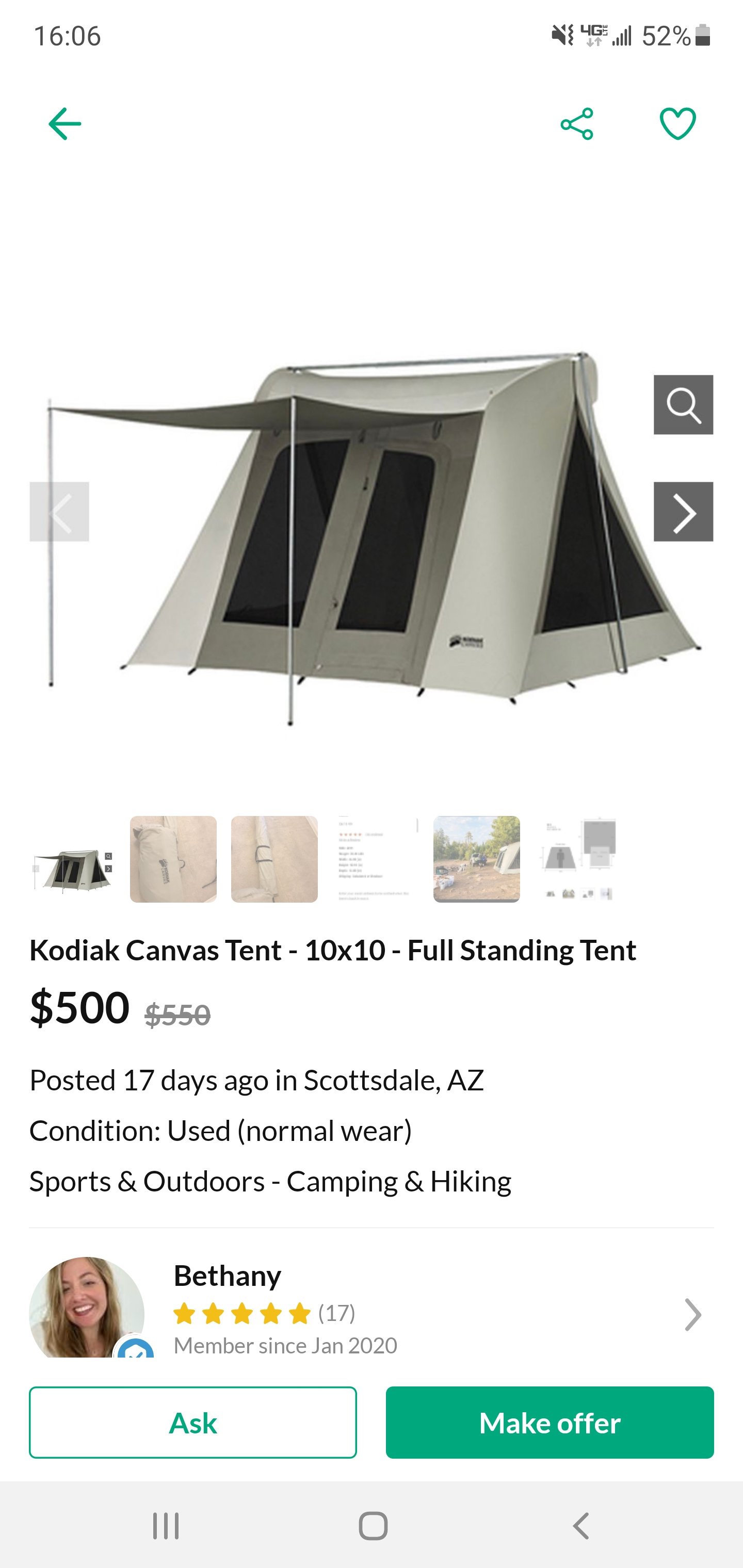The width and height of the screenshot is (743, 1568).
Task: Select the third thumbnail photo
Action: pyautogui.click(x=274, y=859)
